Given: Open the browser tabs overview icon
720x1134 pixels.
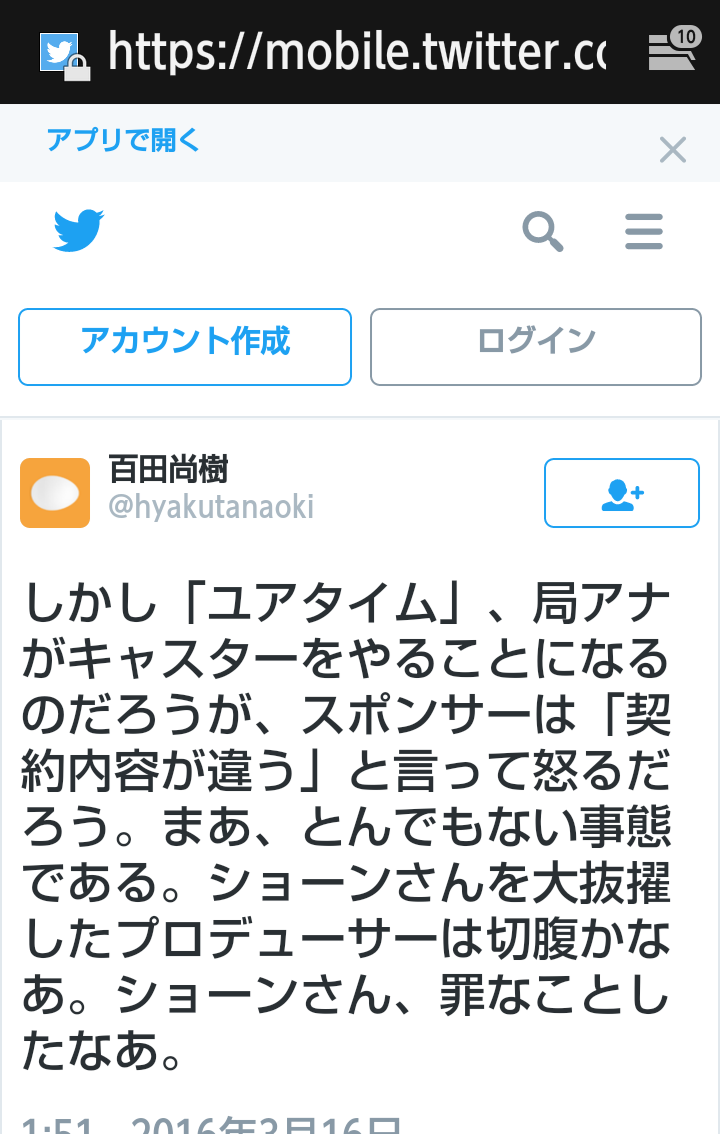Looking at the screenshot, I should click(x=668, y=50).
